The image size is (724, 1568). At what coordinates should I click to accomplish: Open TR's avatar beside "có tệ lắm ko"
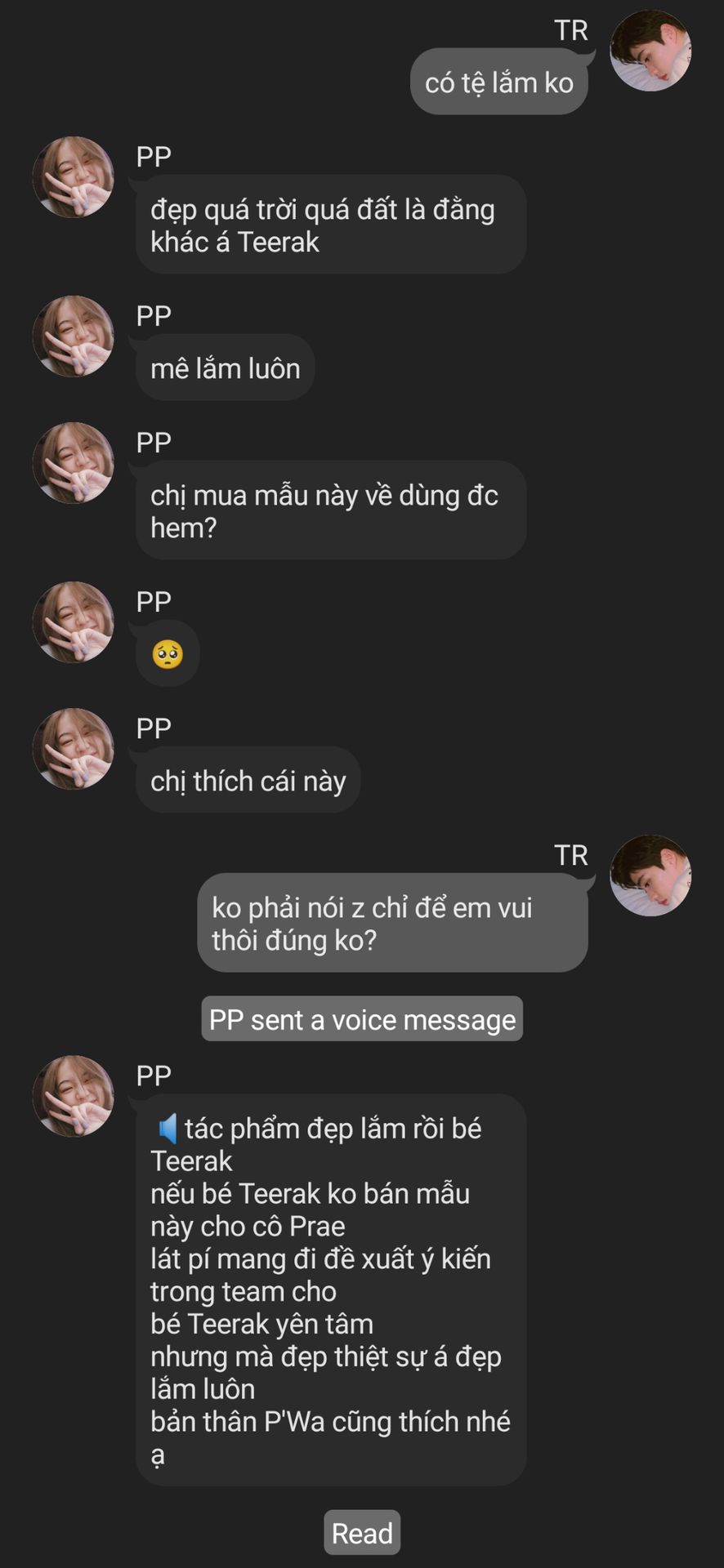[x=650, y=51]
